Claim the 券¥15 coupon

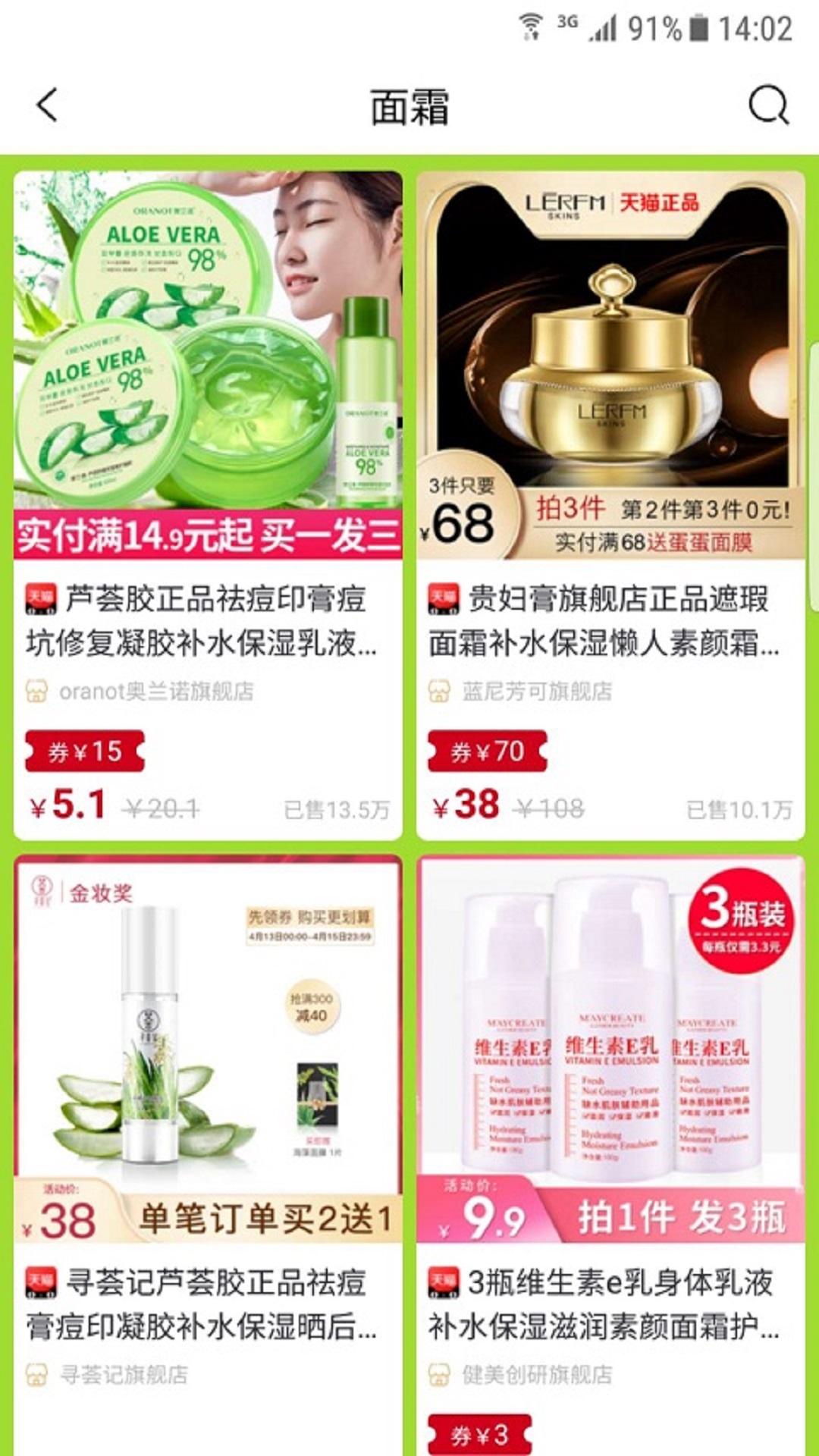tap(85, 752)
